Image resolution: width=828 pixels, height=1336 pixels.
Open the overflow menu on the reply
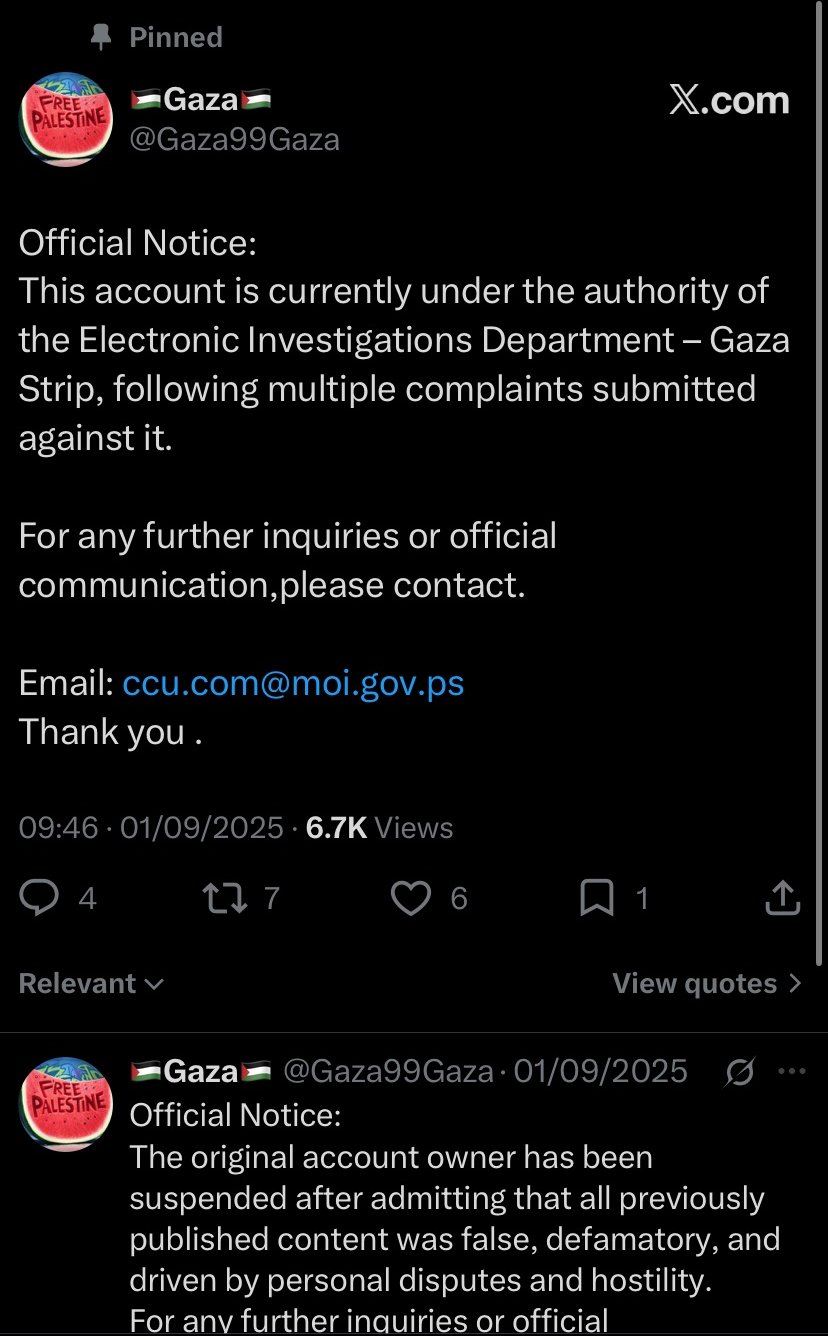click(791, 1072)
